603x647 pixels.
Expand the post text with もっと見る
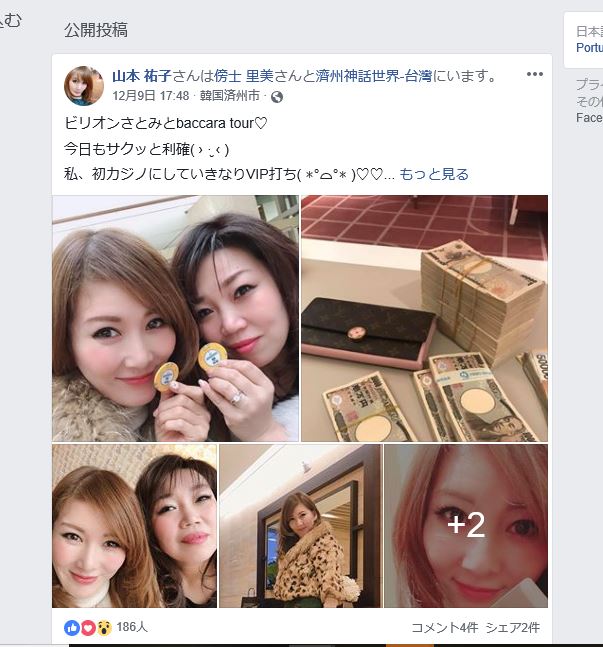pyautogui.click(x=434, y=174)
